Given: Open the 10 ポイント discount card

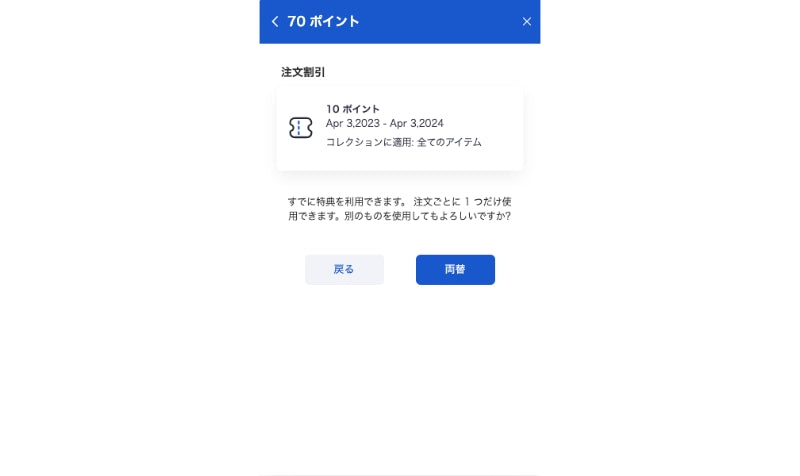Looking at the screenshot, I should (x=400, y=128).
